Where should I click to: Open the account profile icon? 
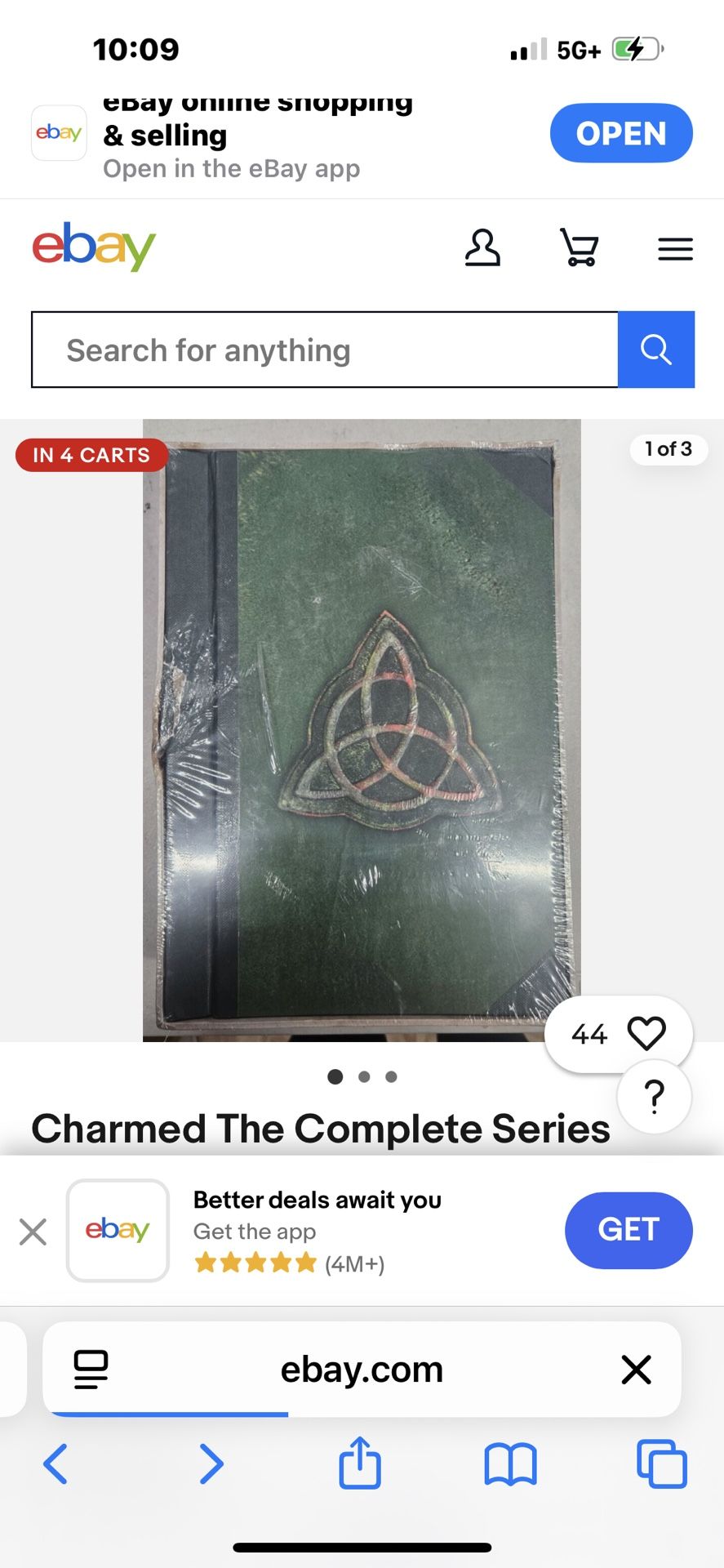(x=482, y=248)
